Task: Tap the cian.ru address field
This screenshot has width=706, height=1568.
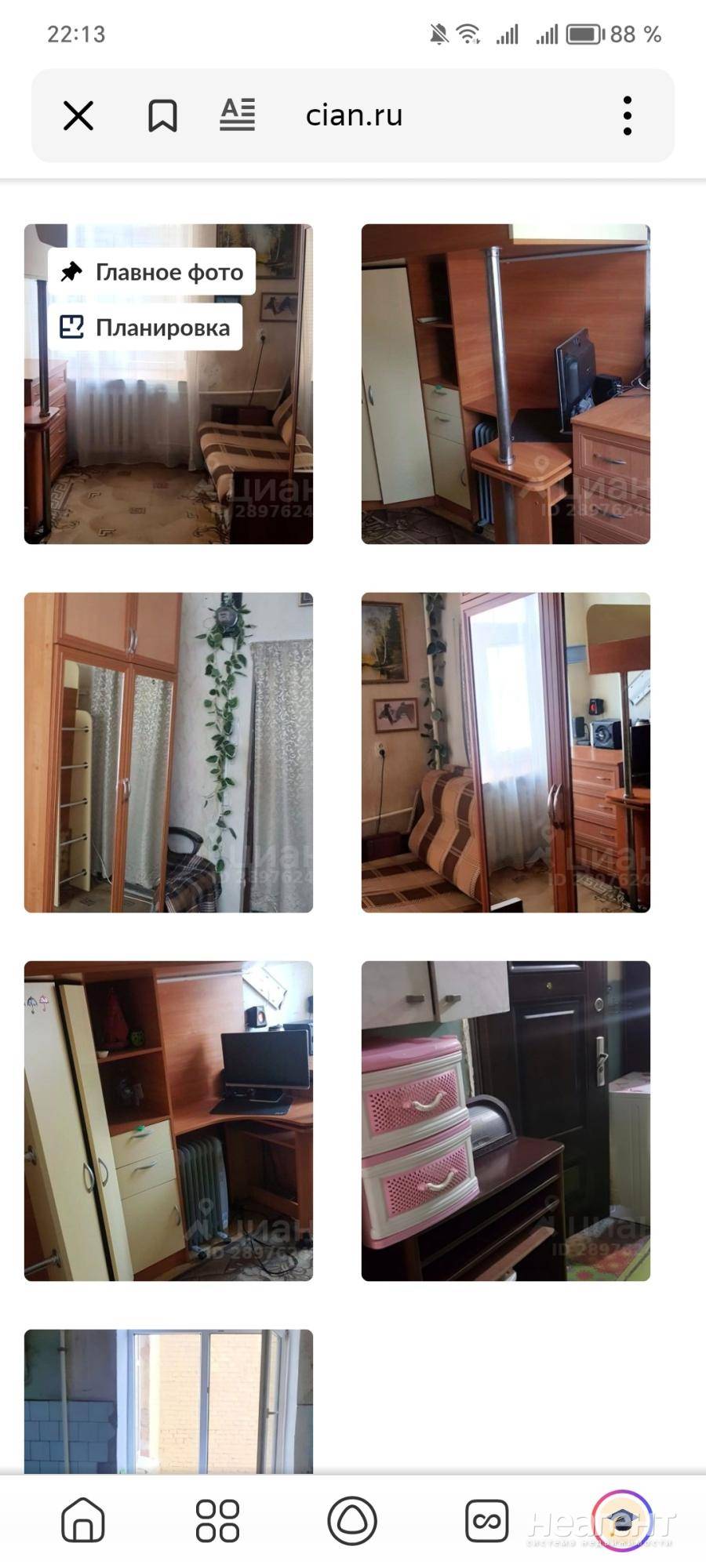Action: pos(355,115)
